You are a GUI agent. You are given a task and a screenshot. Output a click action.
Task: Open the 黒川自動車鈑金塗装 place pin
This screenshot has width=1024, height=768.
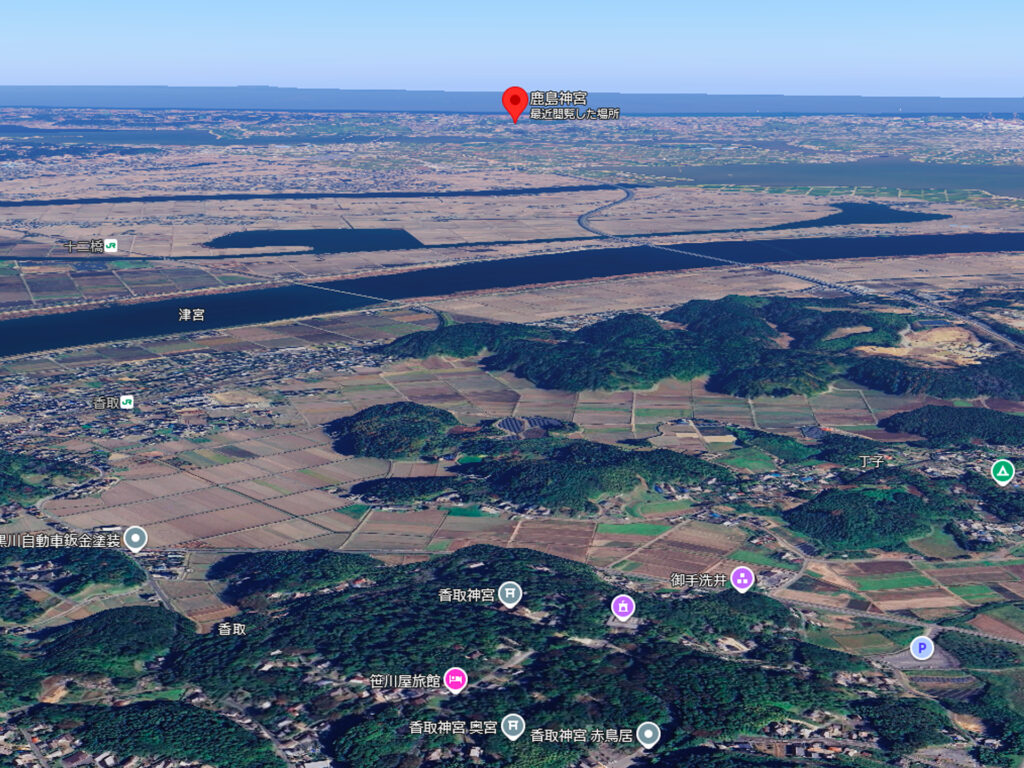click(135, 538)
